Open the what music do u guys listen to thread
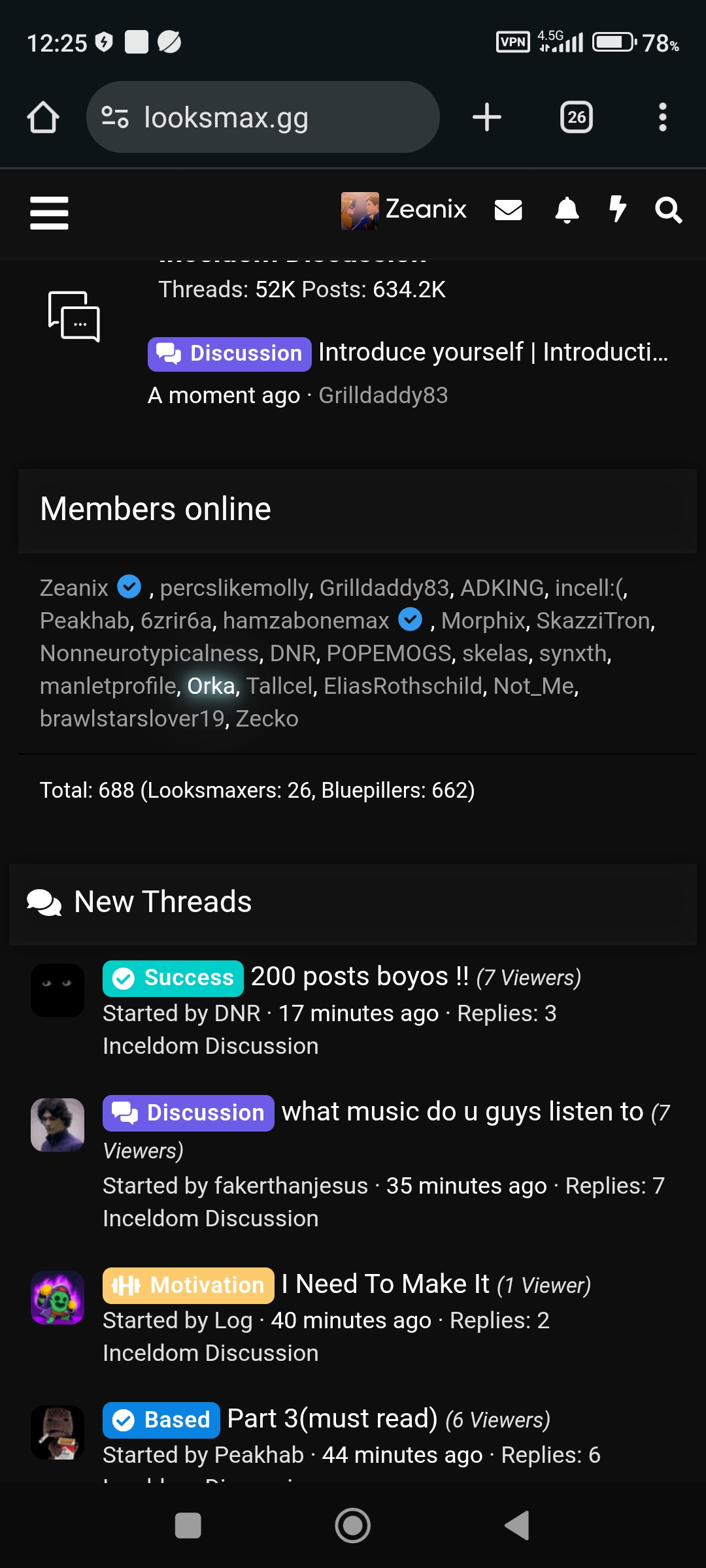 coord(462,1111)
